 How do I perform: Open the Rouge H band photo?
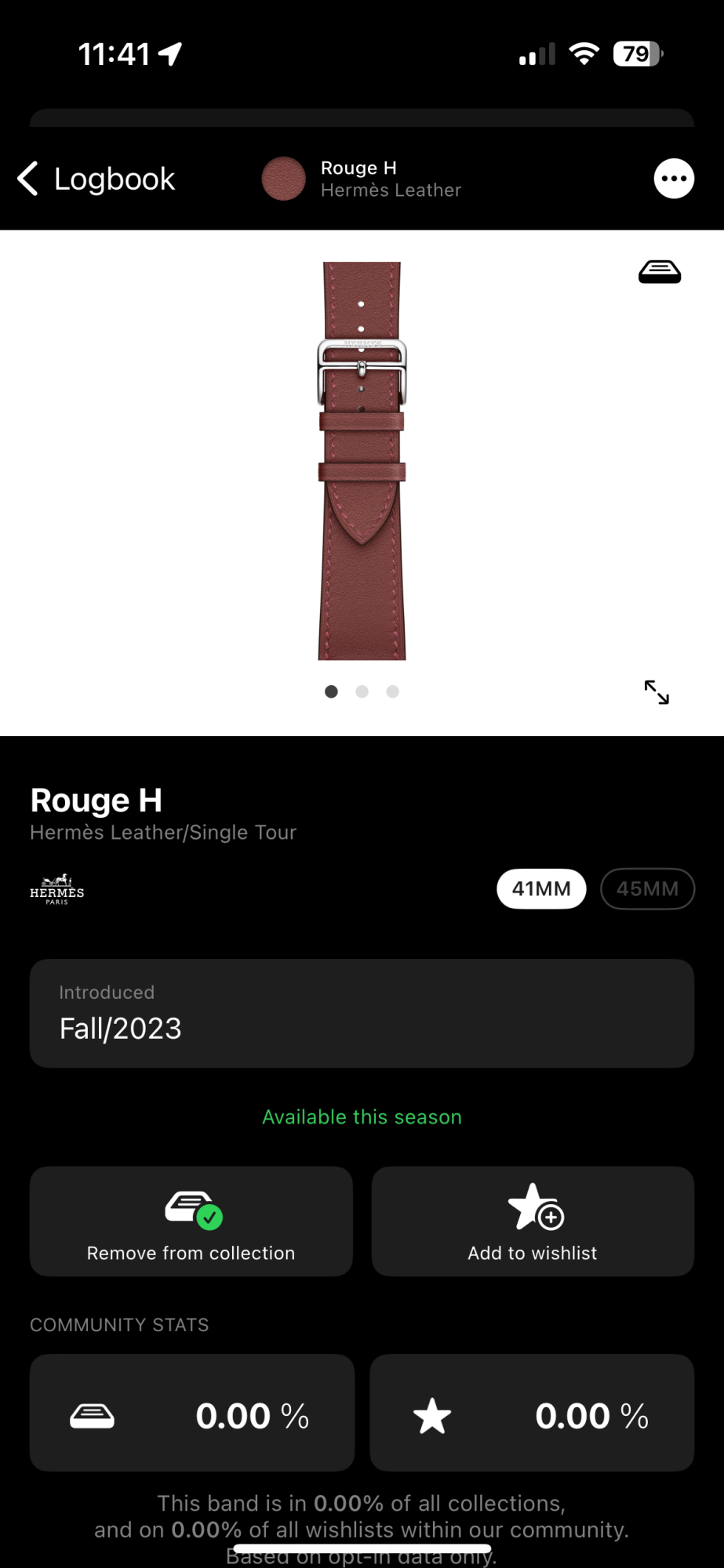[362, 461]
